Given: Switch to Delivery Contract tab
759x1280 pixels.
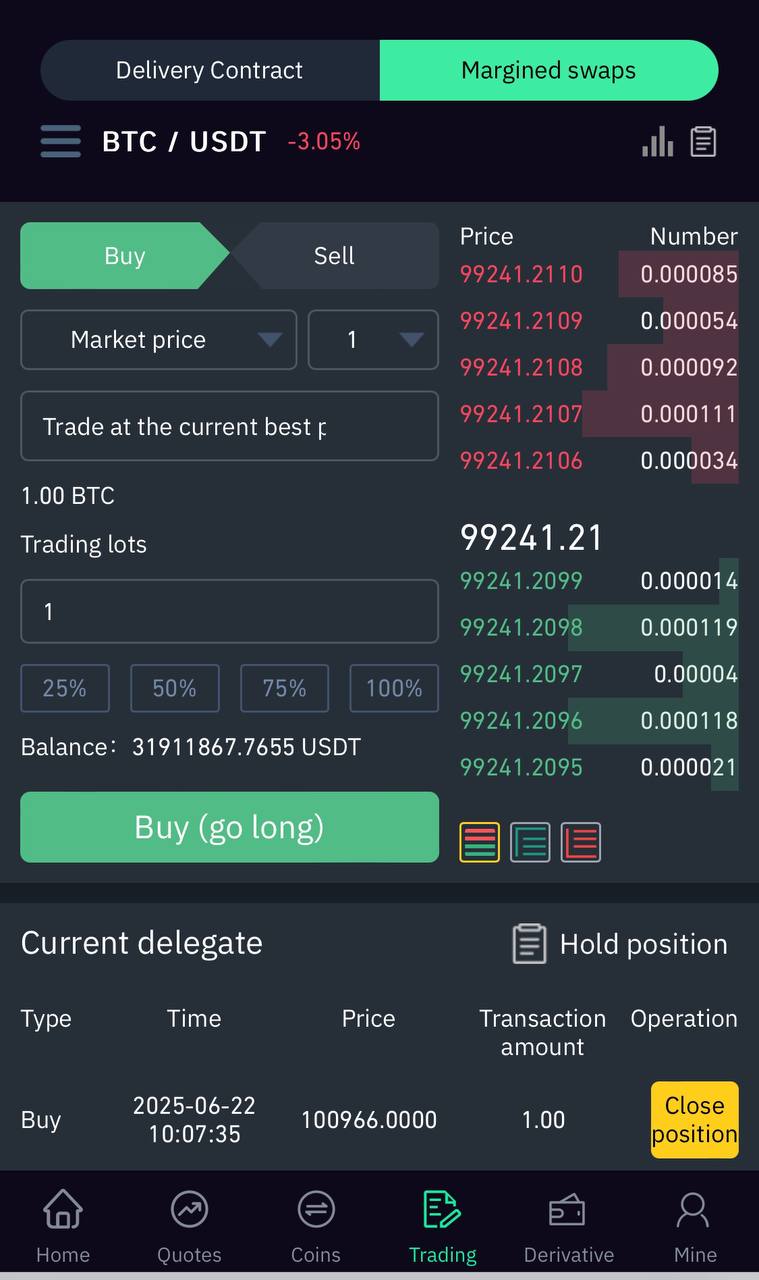Looking at the screenshot, I should 209,70.
